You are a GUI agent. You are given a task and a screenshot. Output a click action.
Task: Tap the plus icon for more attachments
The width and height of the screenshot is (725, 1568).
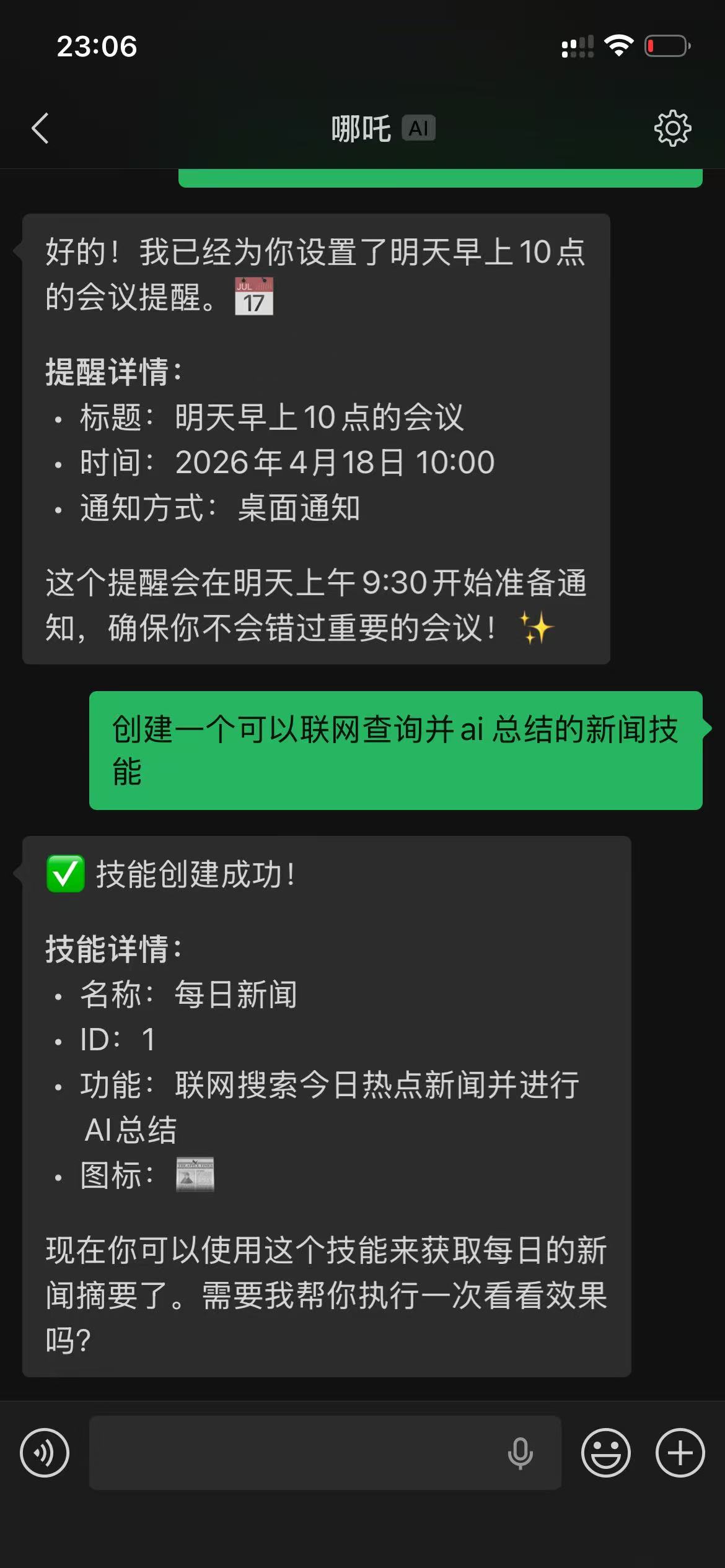point(679,1452)
